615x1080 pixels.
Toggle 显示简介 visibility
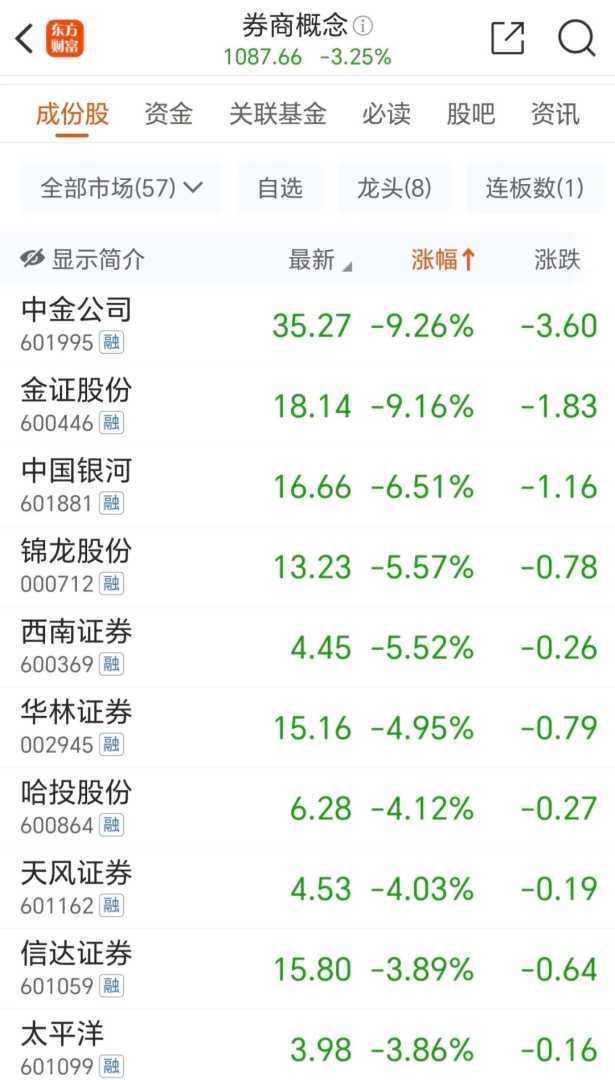point(83,260)
